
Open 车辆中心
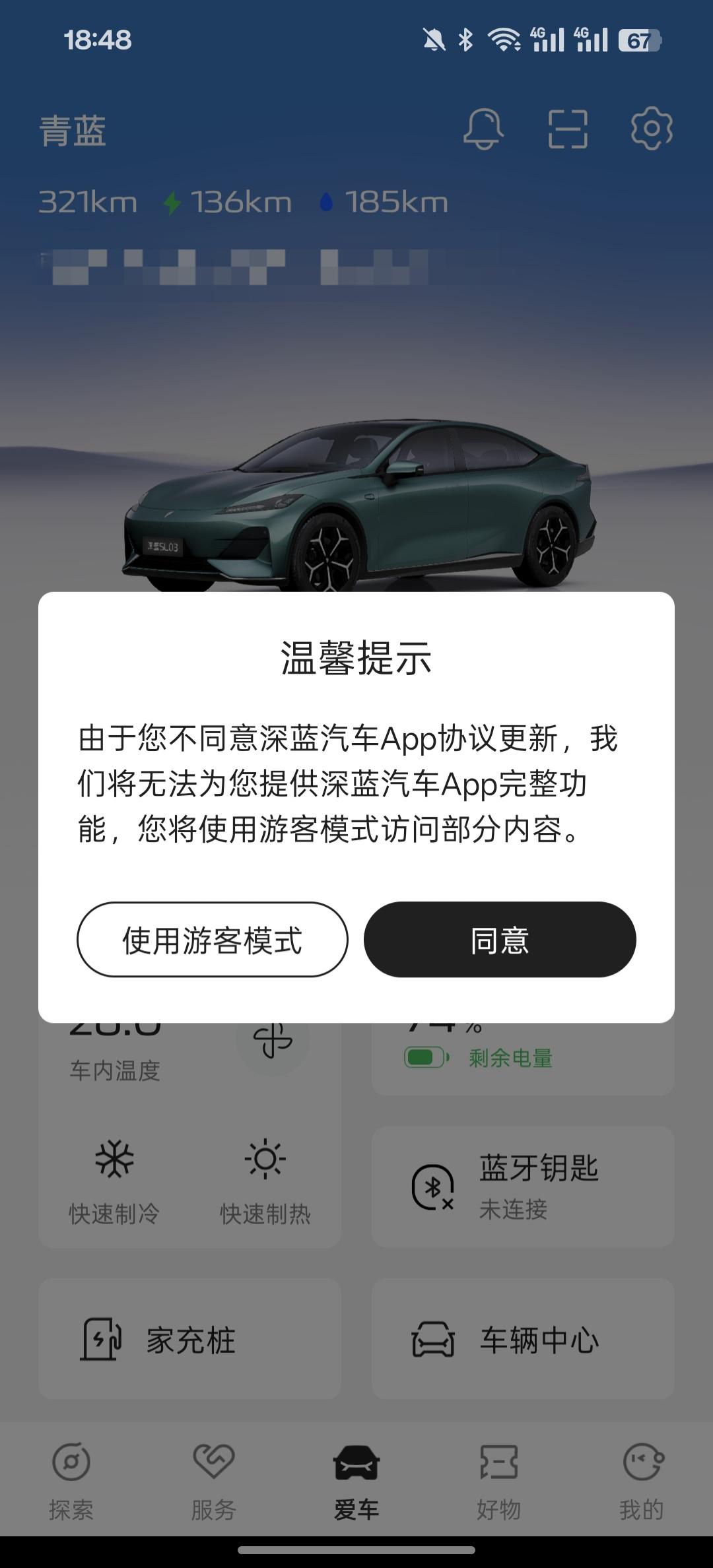tap(523, 1340)
